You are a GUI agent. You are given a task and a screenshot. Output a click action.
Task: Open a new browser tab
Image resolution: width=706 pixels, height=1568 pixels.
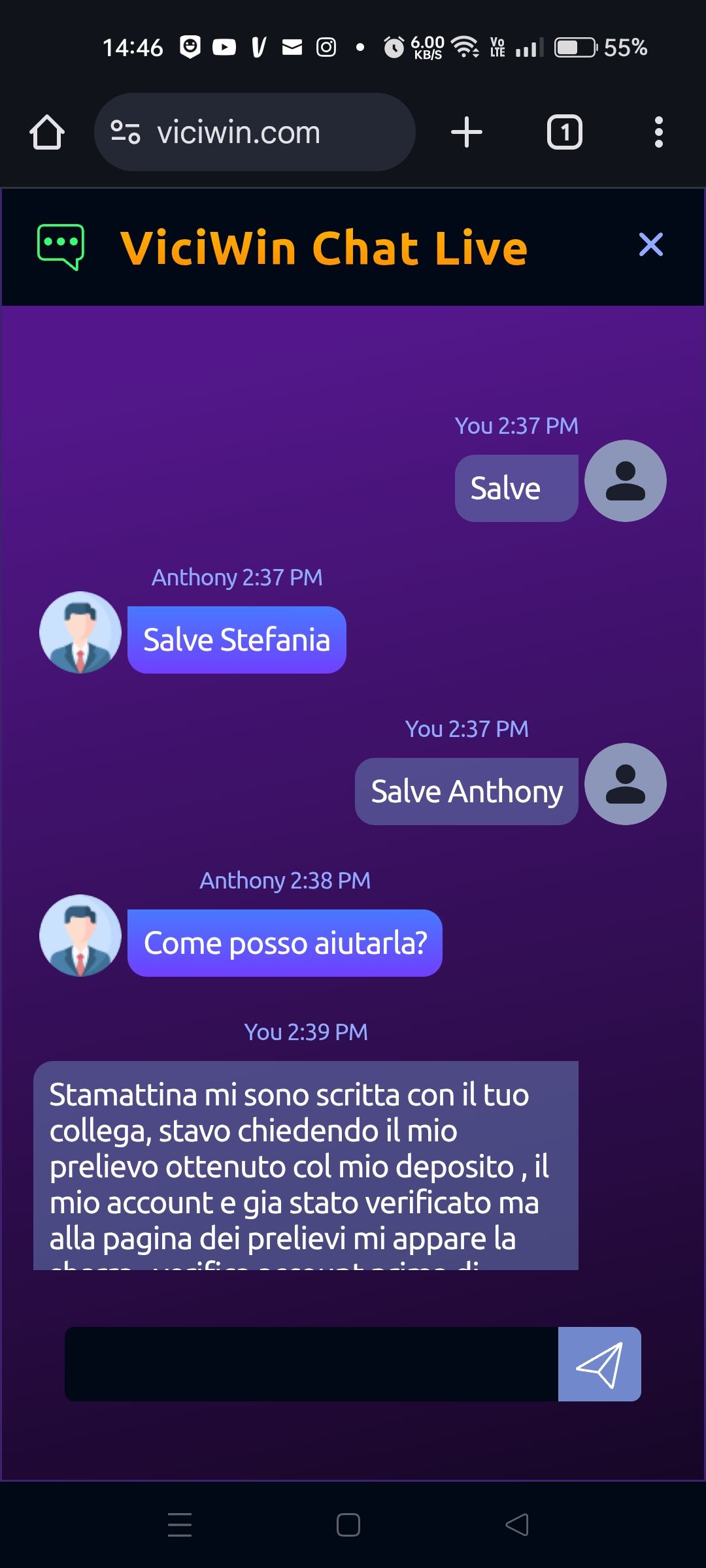[x=467, y=133]
